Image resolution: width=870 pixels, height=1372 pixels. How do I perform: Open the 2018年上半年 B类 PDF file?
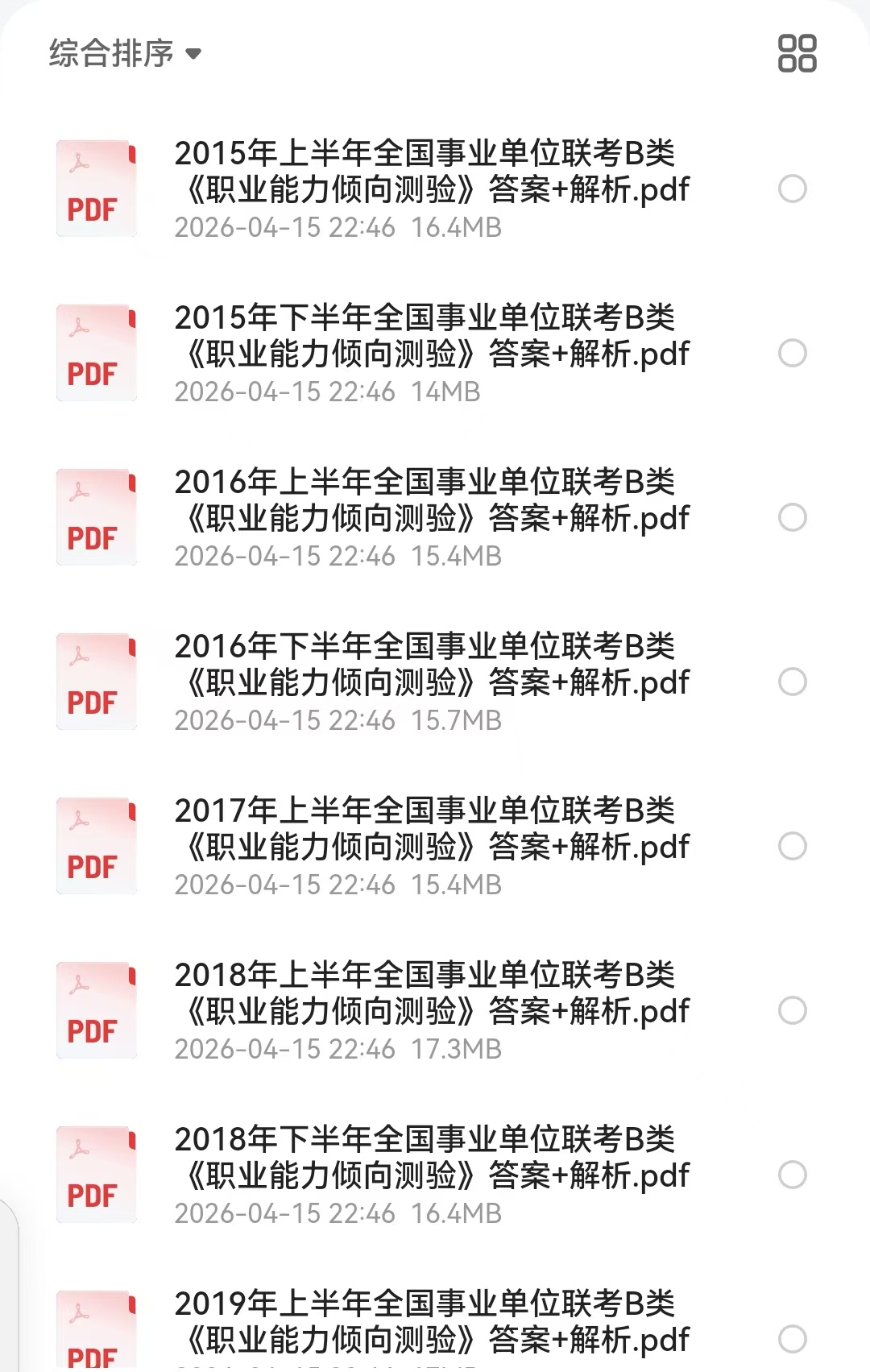click(431, 993)
